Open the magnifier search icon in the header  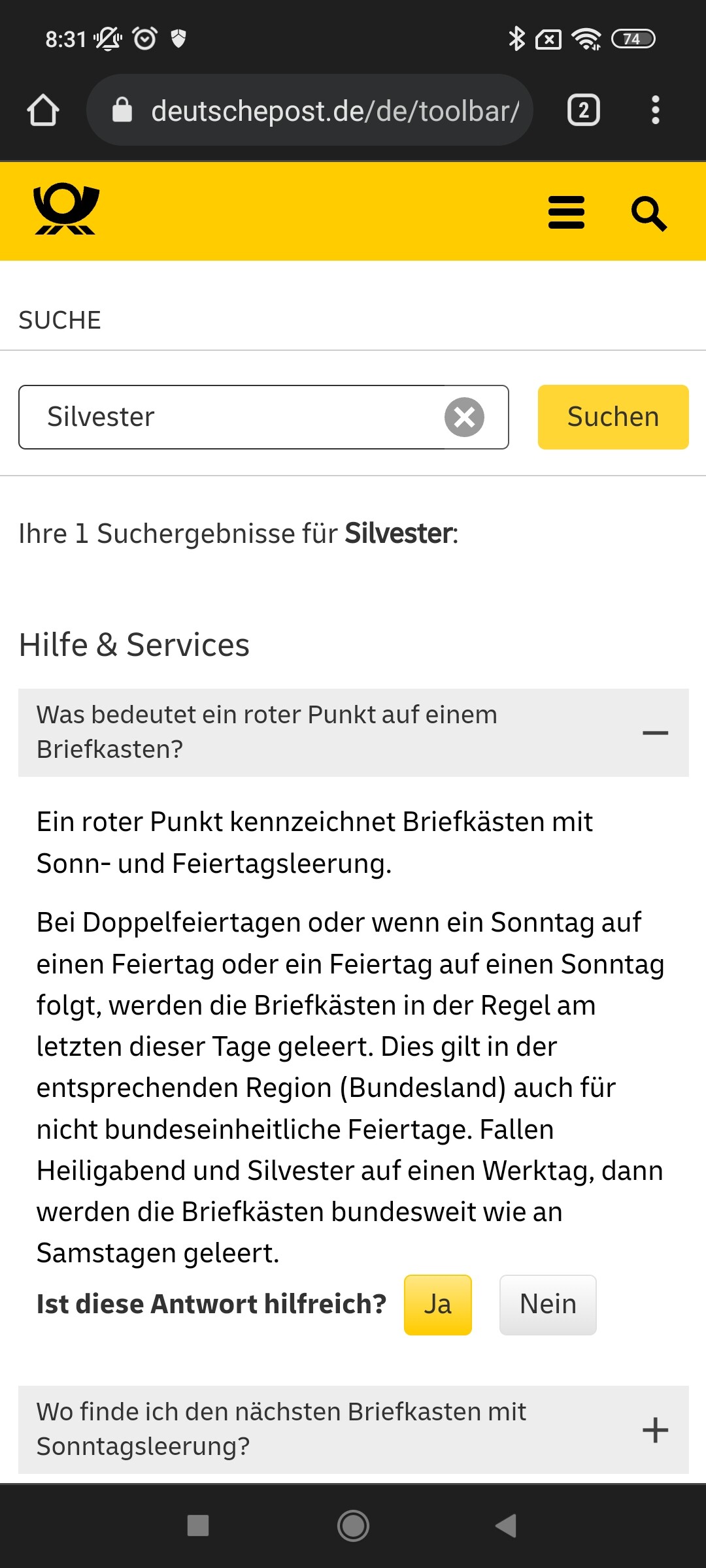tap(648, 213)
